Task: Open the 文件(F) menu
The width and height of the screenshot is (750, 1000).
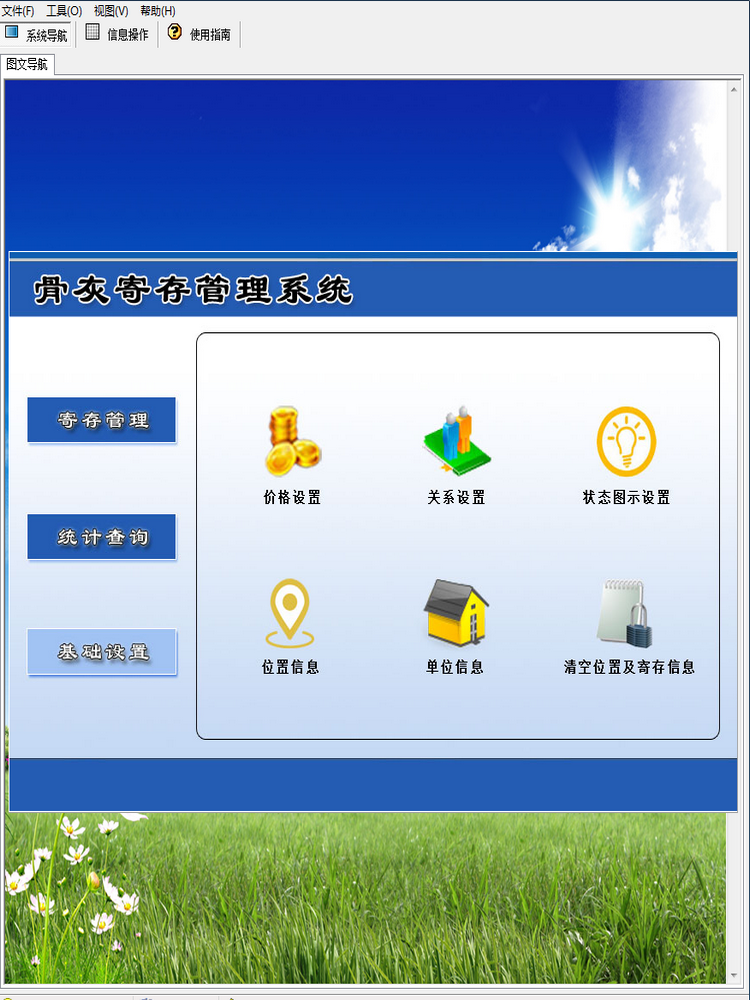Action: [x=18, y=11]
